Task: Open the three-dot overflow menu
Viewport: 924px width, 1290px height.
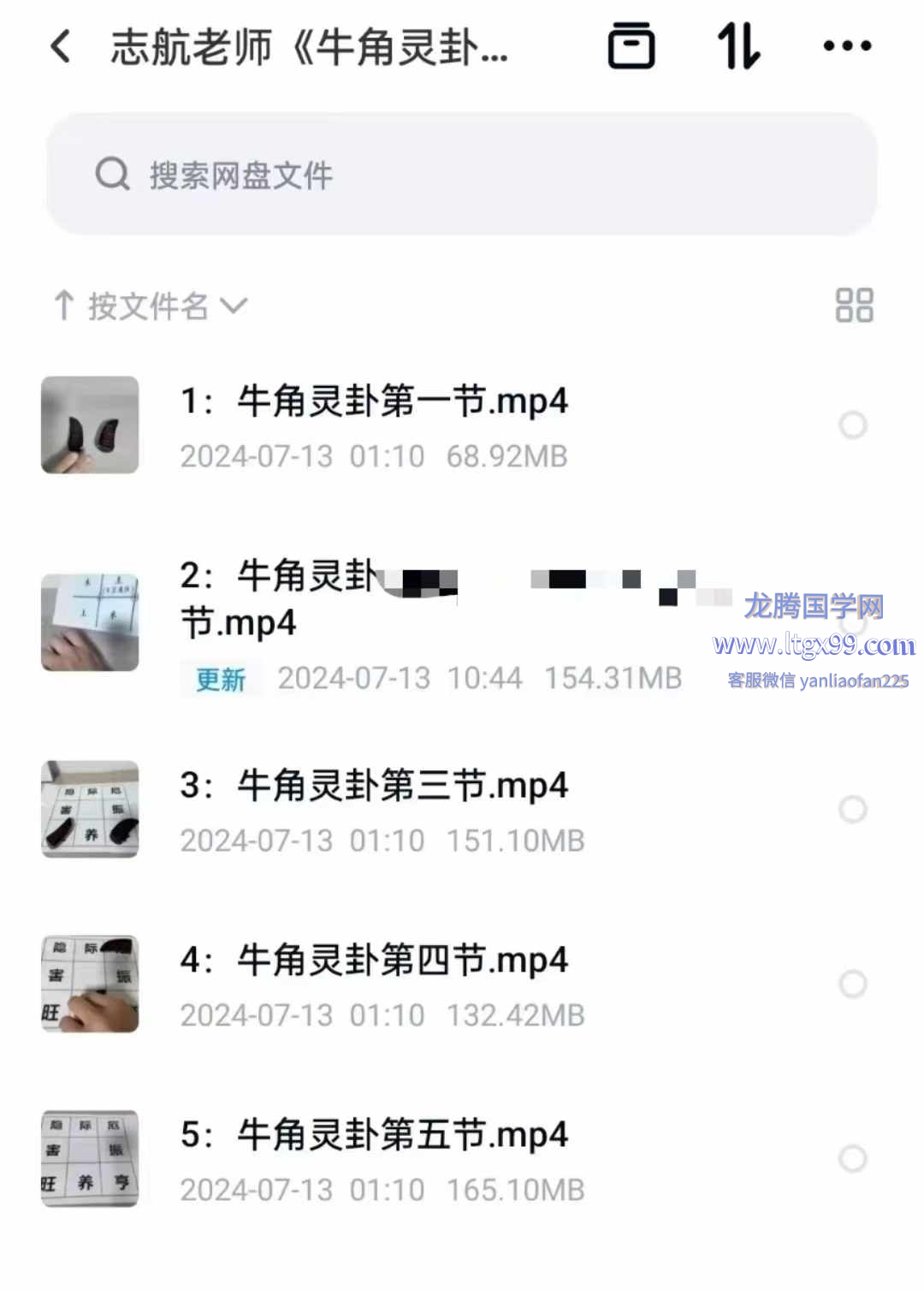Action: click(x=847, y=46)
